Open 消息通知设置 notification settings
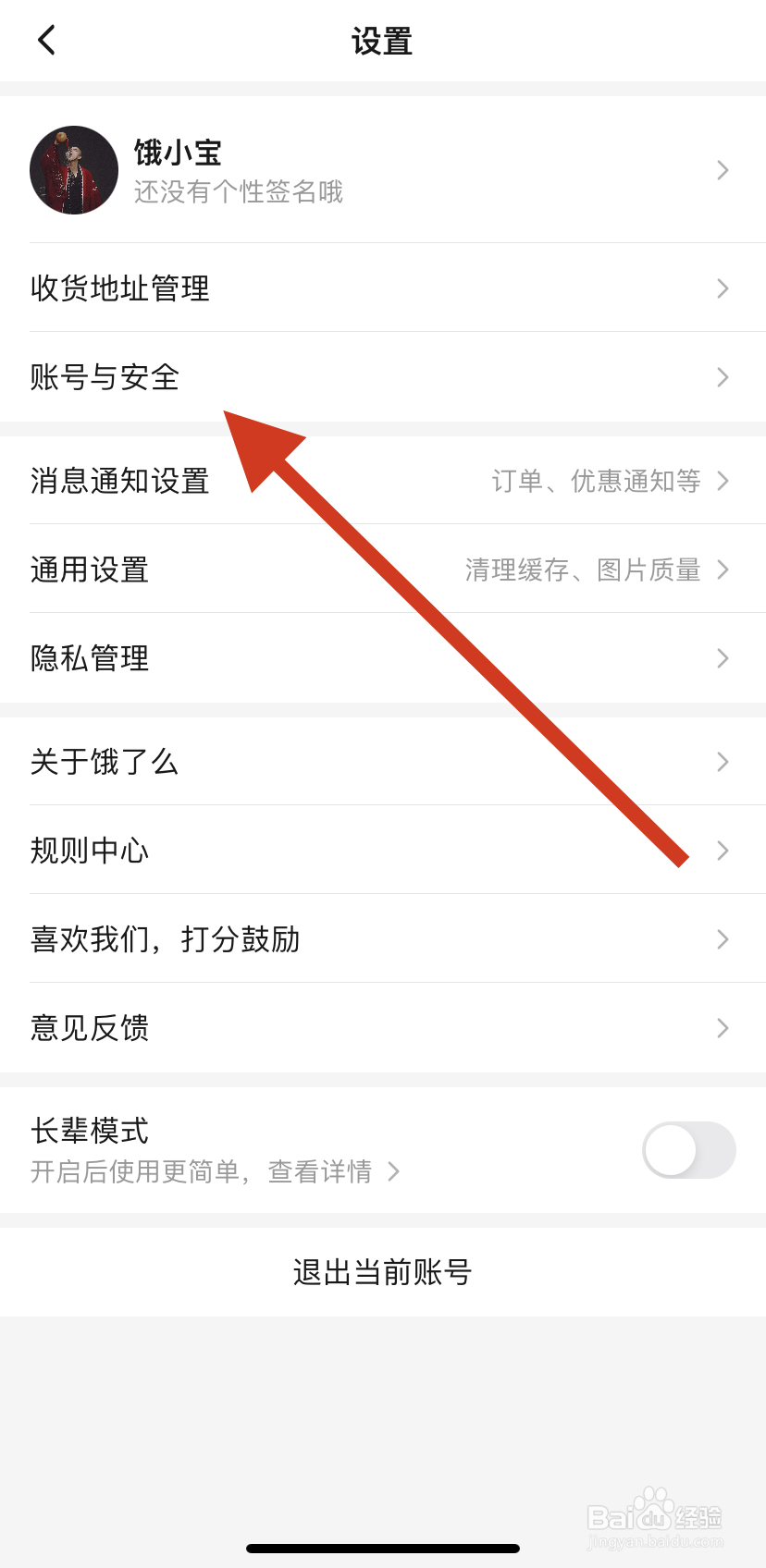 pos(383,481)
